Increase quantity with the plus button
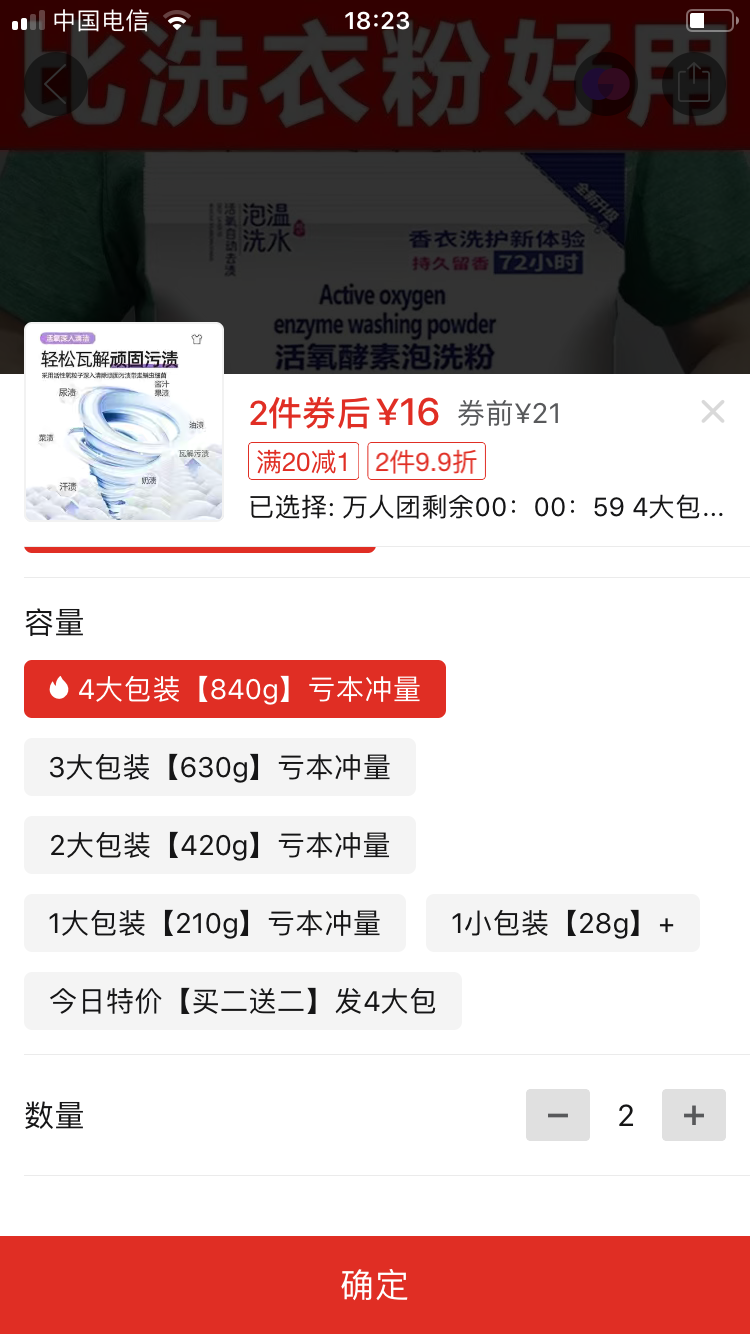The height and width of the screenshot is (1334, 750). tap(694, 1115)
